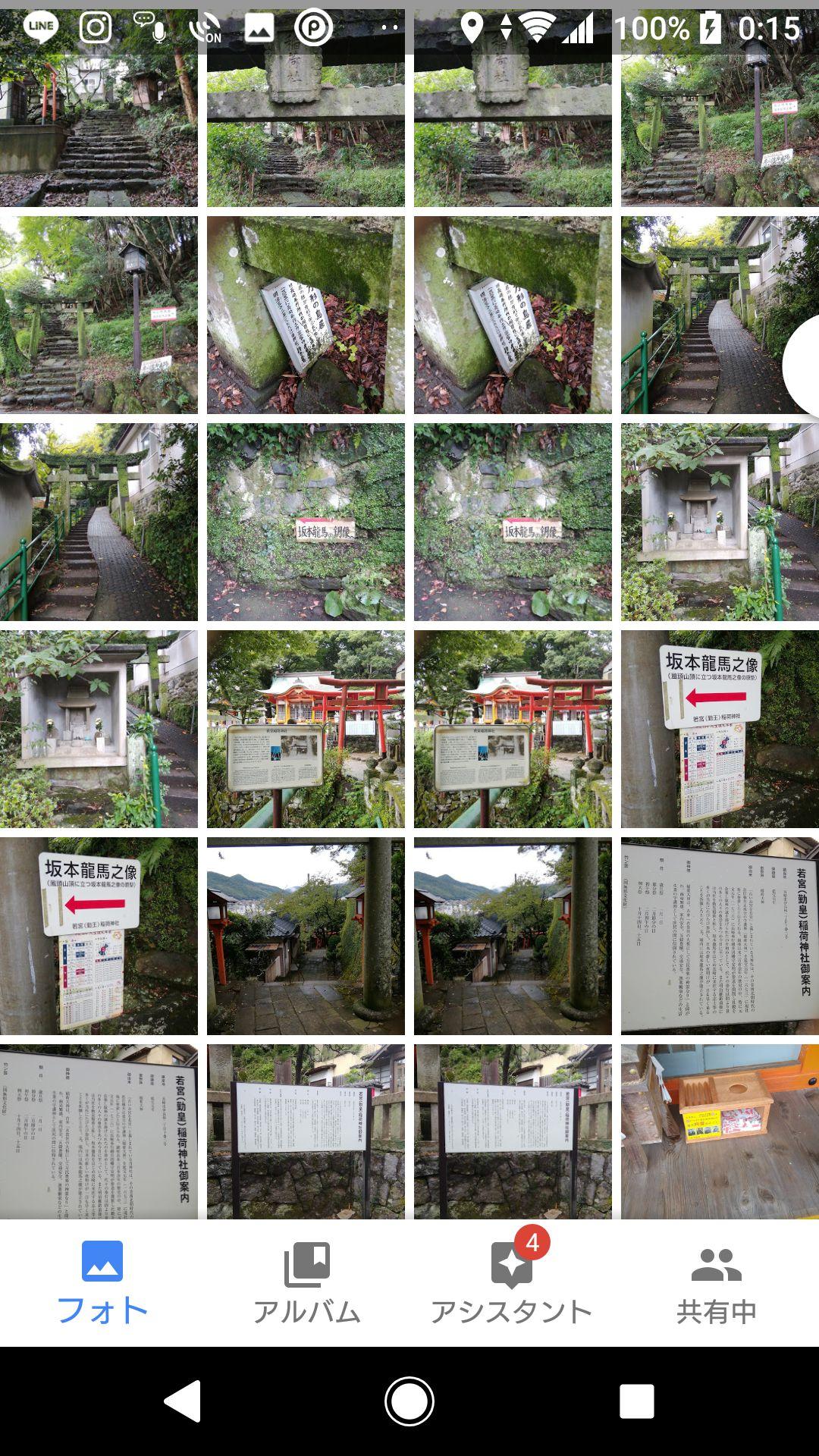Tap the system home button
The width and height of the screenshot is (819, 1456).
(409, 1401)
